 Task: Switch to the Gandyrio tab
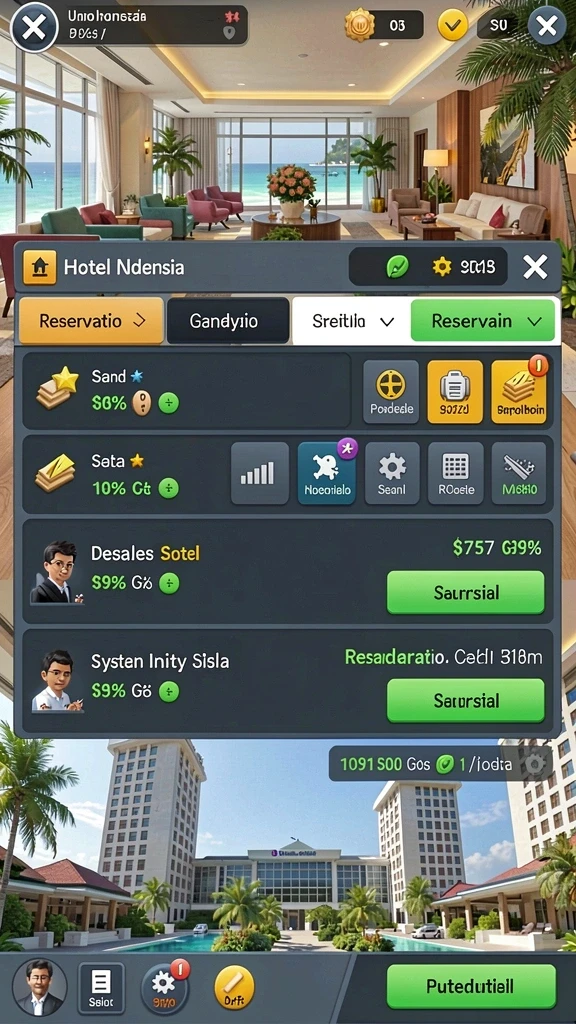[228, 321]
